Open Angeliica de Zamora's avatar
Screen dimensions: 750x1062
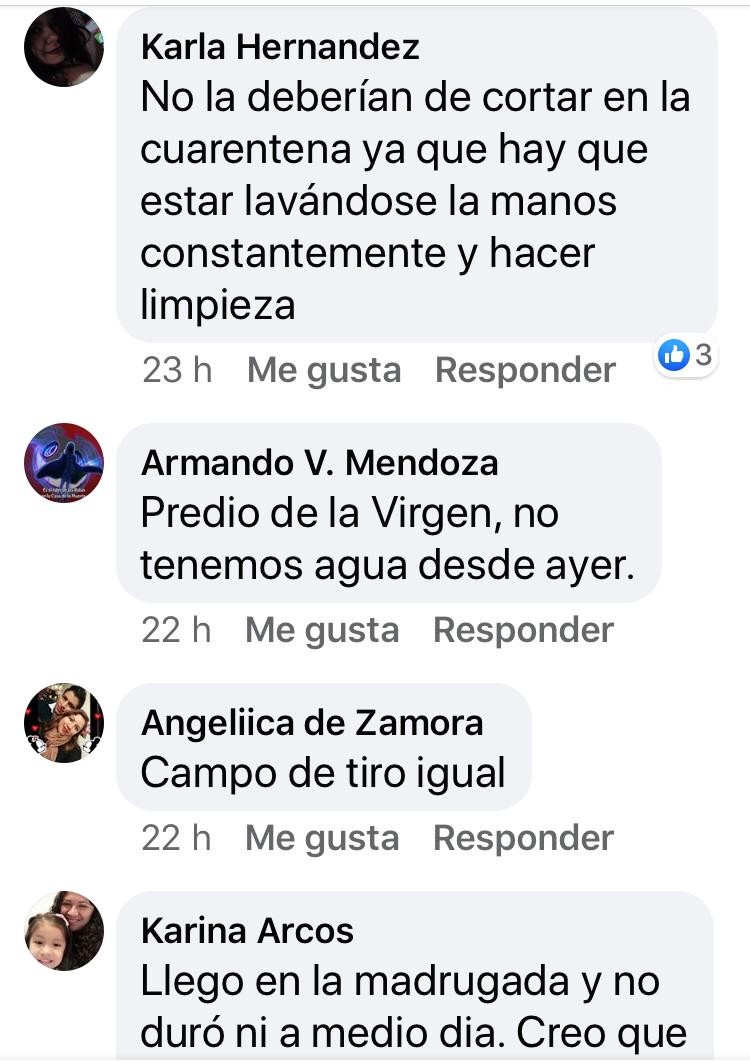coord(63,723)
